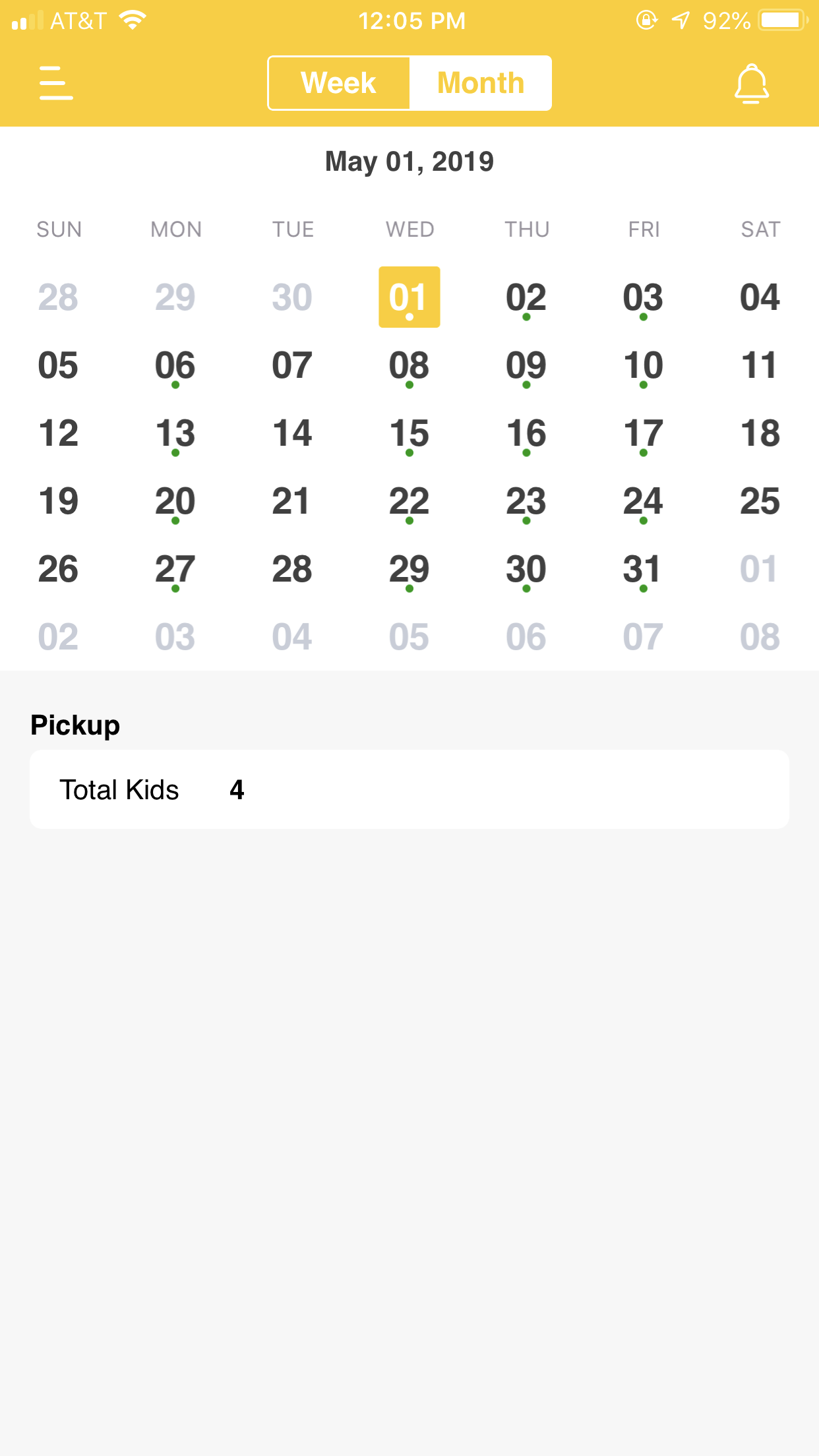Open the notifications bell
The width and height of the screenshot is (819, 1456).
coord(751,84)
